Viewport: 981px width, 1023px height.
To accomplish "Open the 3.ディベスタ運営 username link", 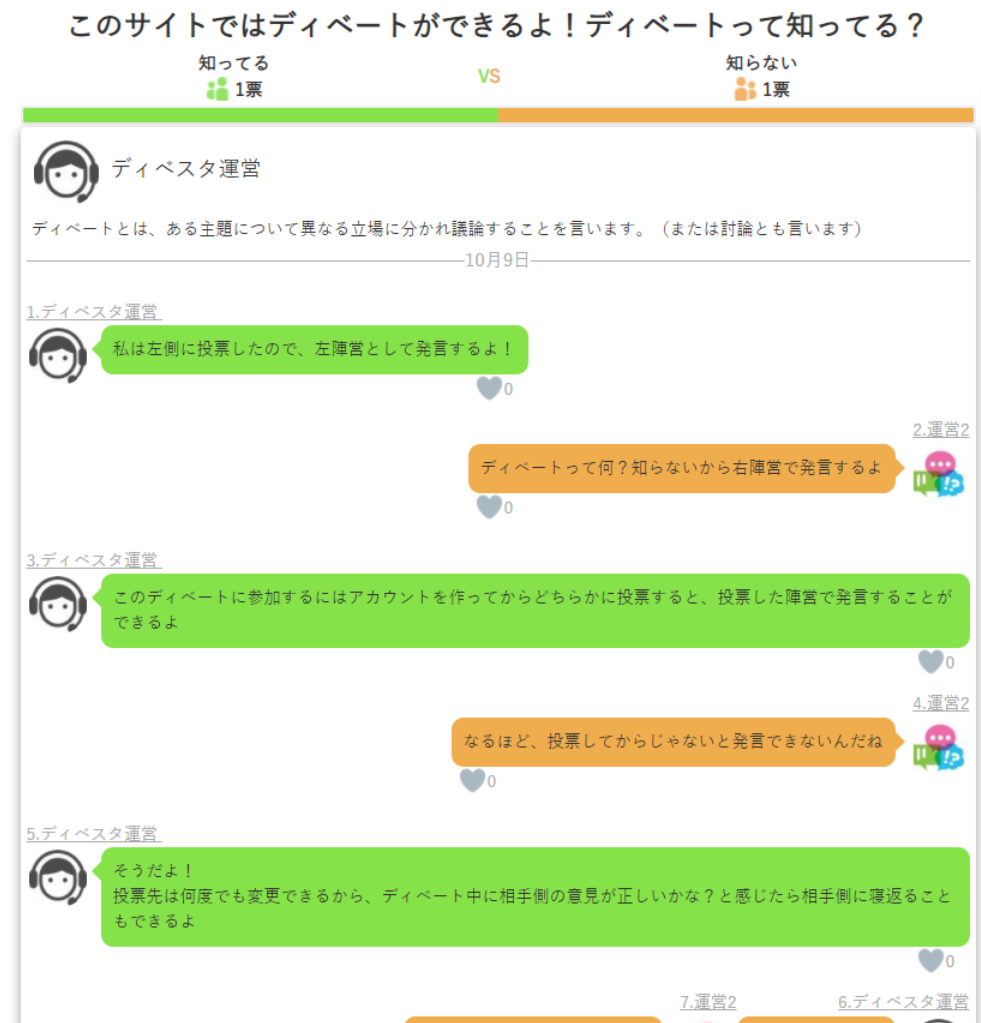I will [93, 560].
